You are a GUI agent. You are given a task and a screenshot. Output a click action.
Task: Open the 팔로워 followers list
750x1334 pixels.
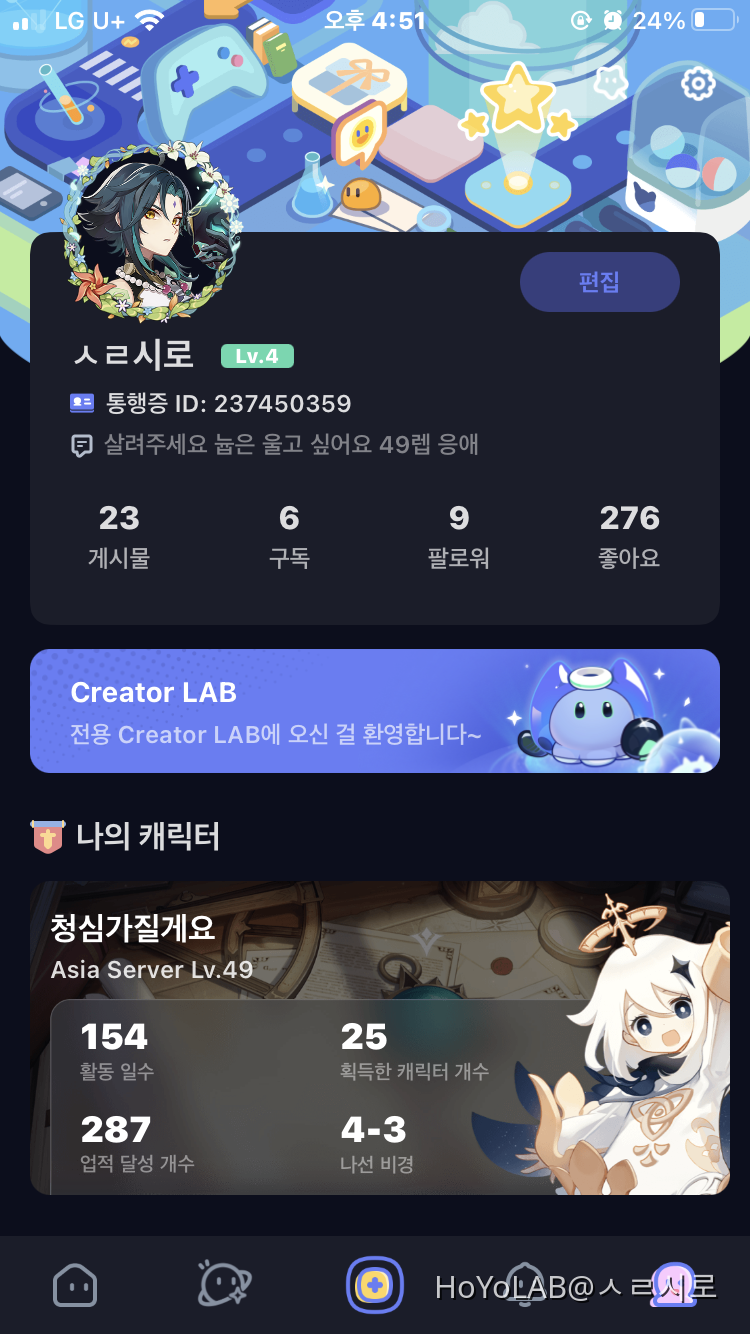pyautogui.click(x=458, y=530)
